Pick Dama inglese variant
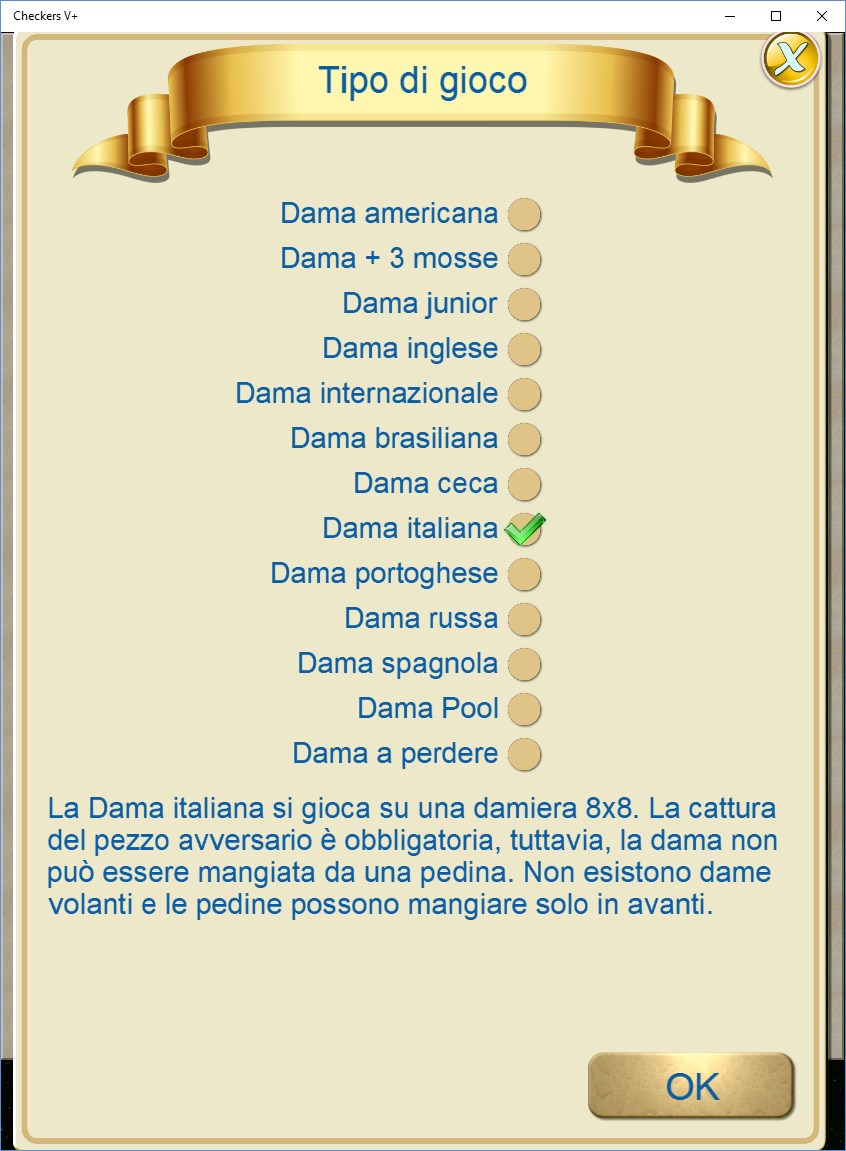 point(524,349)
